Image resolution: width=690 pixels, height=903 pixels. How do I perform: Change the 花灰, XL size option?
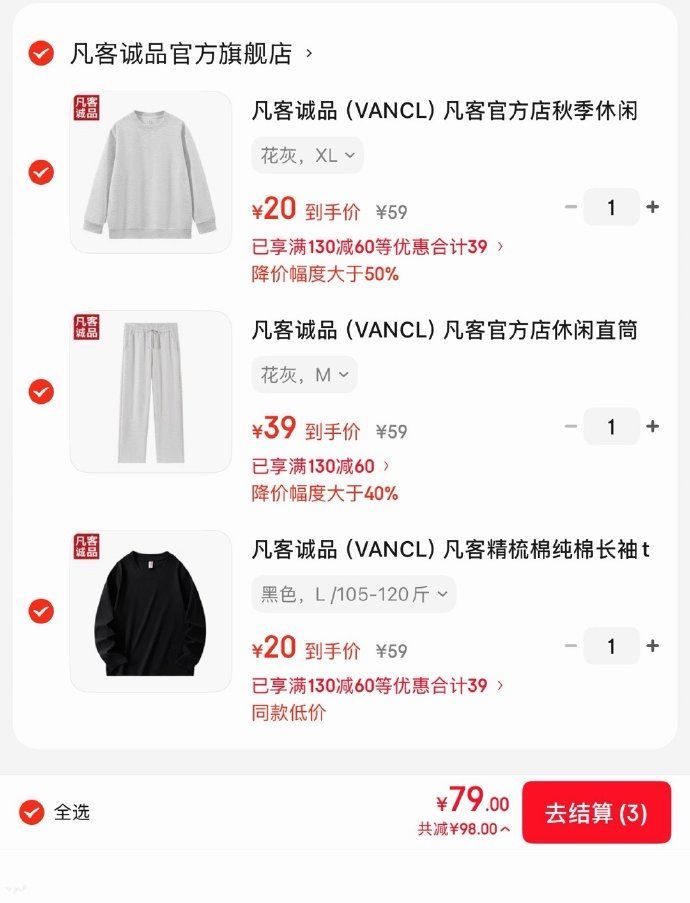click(307, 155)
